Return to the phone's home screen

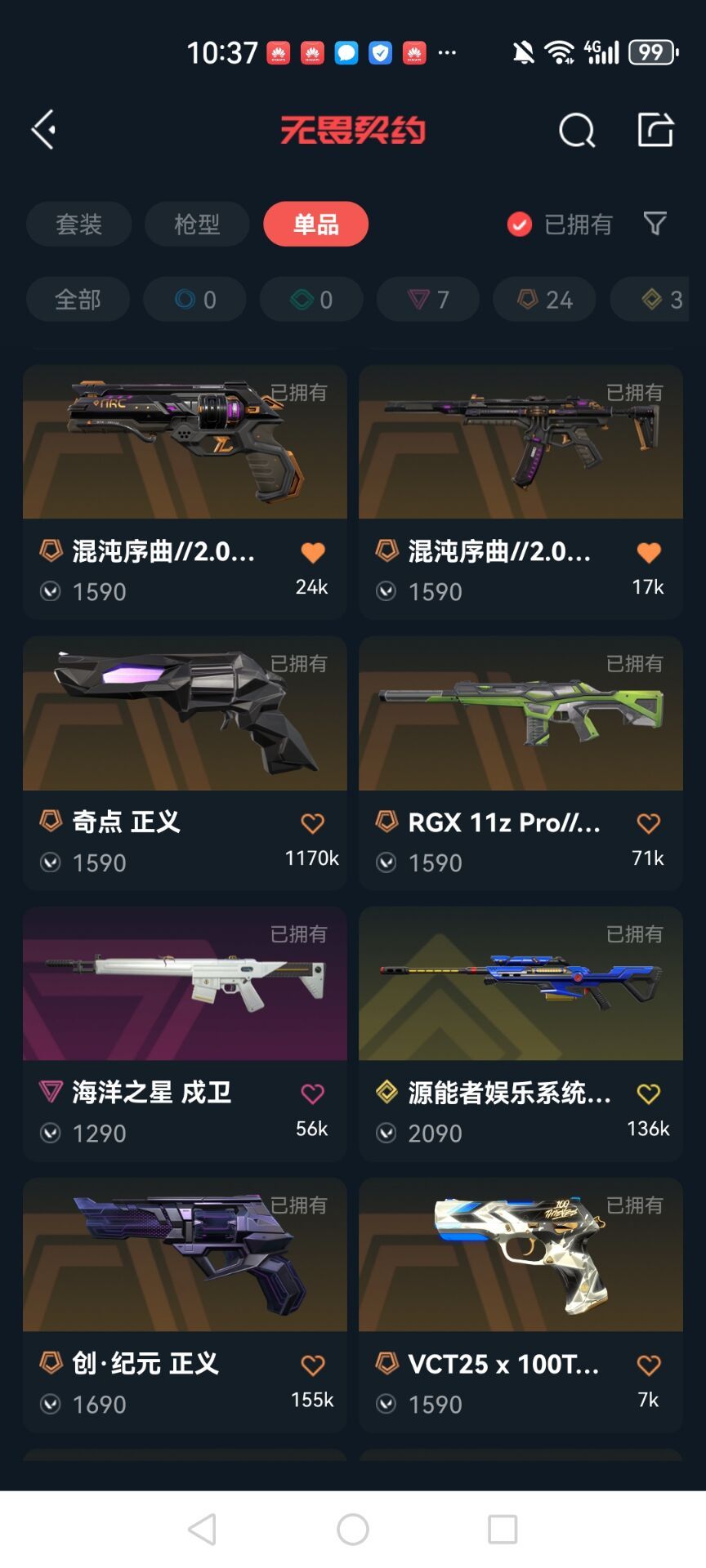[353, 1529]
